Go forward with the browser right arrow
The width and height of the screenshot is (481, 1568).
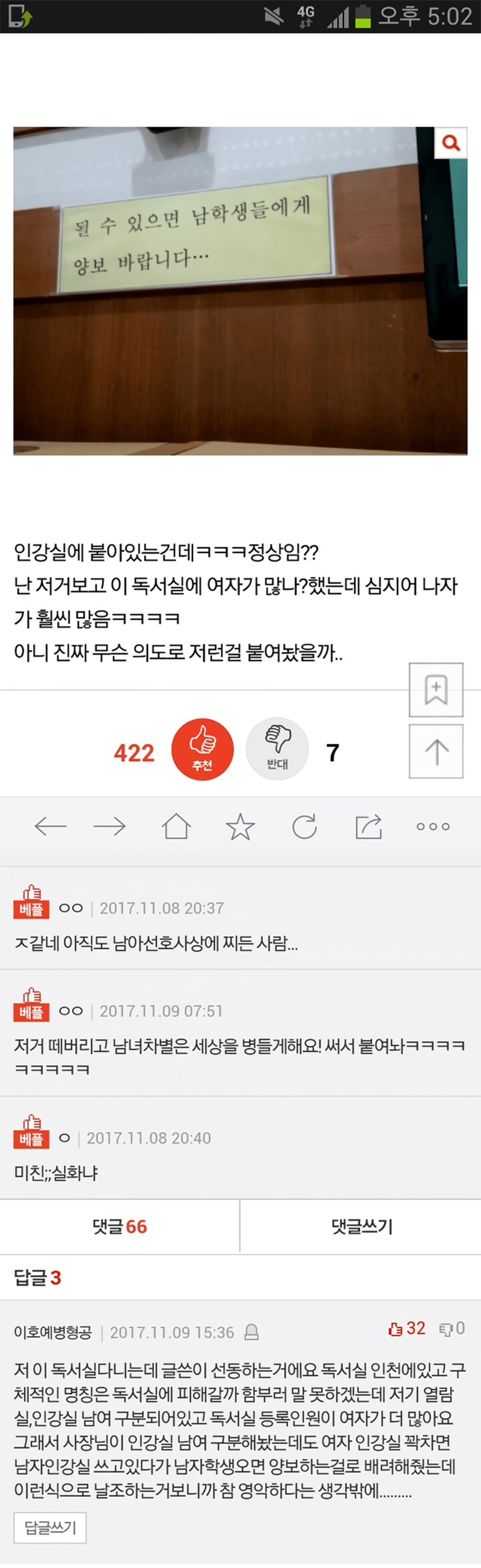point(109,827)
